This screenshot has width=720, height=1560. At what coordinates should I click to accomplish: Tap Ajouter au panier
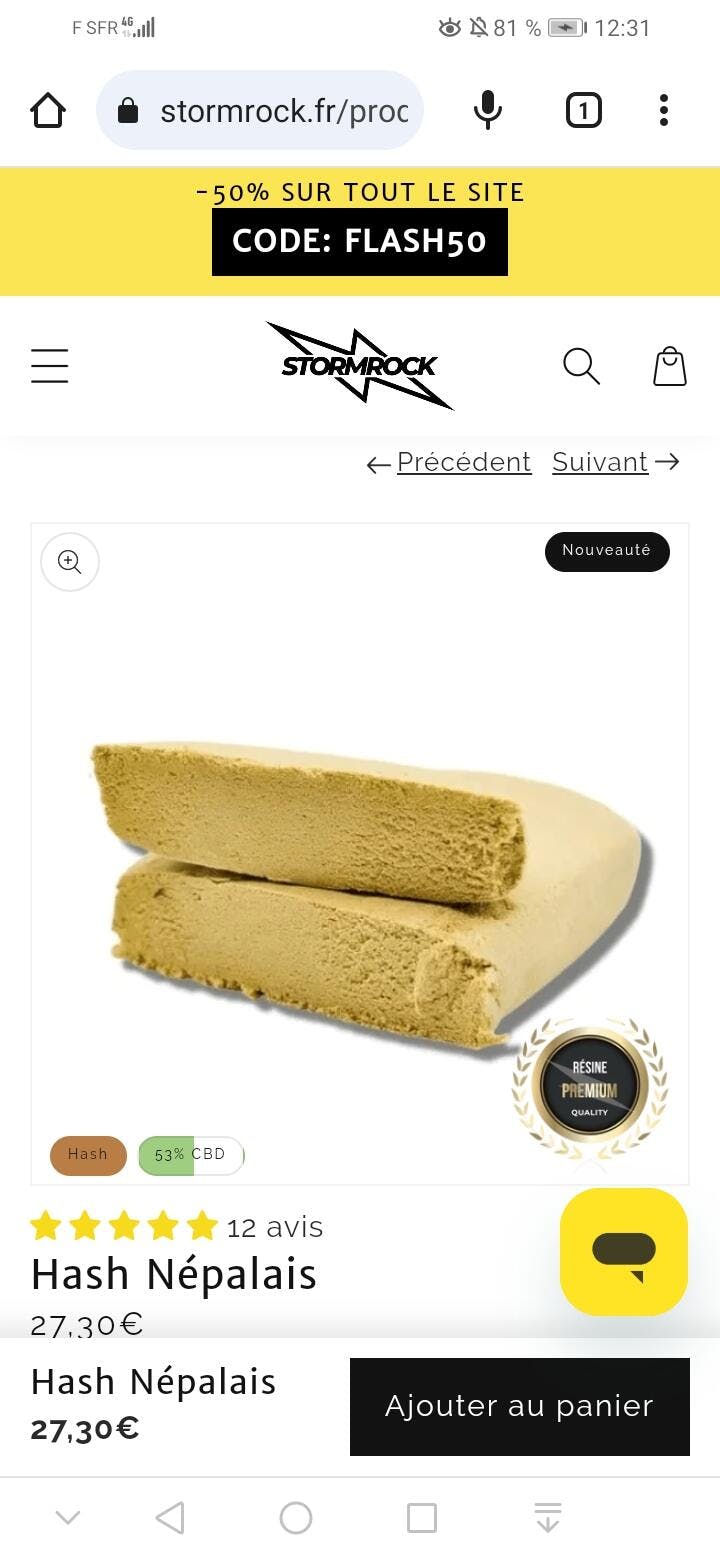click(x=519, y=1406)
